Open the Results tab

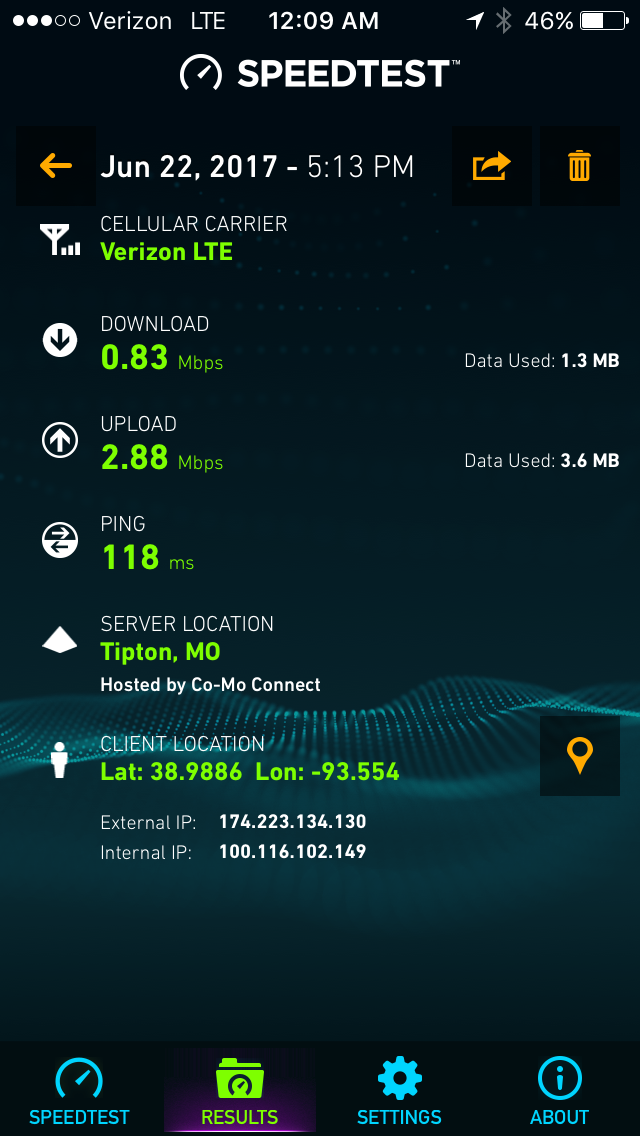pyautogui.click(x=240, y=1092)
